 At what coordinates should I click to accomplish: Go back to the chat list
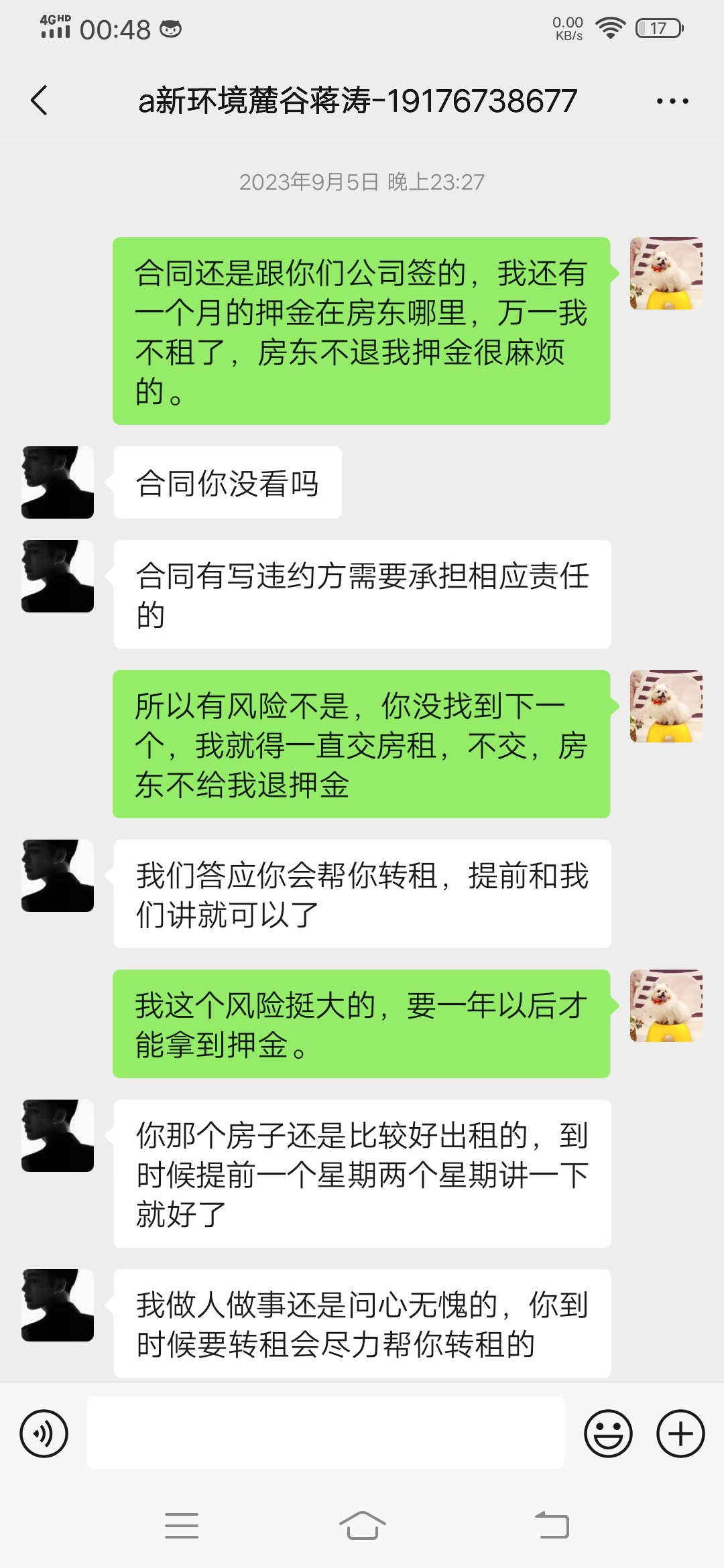pyautogui.click(x=40, y=101)
